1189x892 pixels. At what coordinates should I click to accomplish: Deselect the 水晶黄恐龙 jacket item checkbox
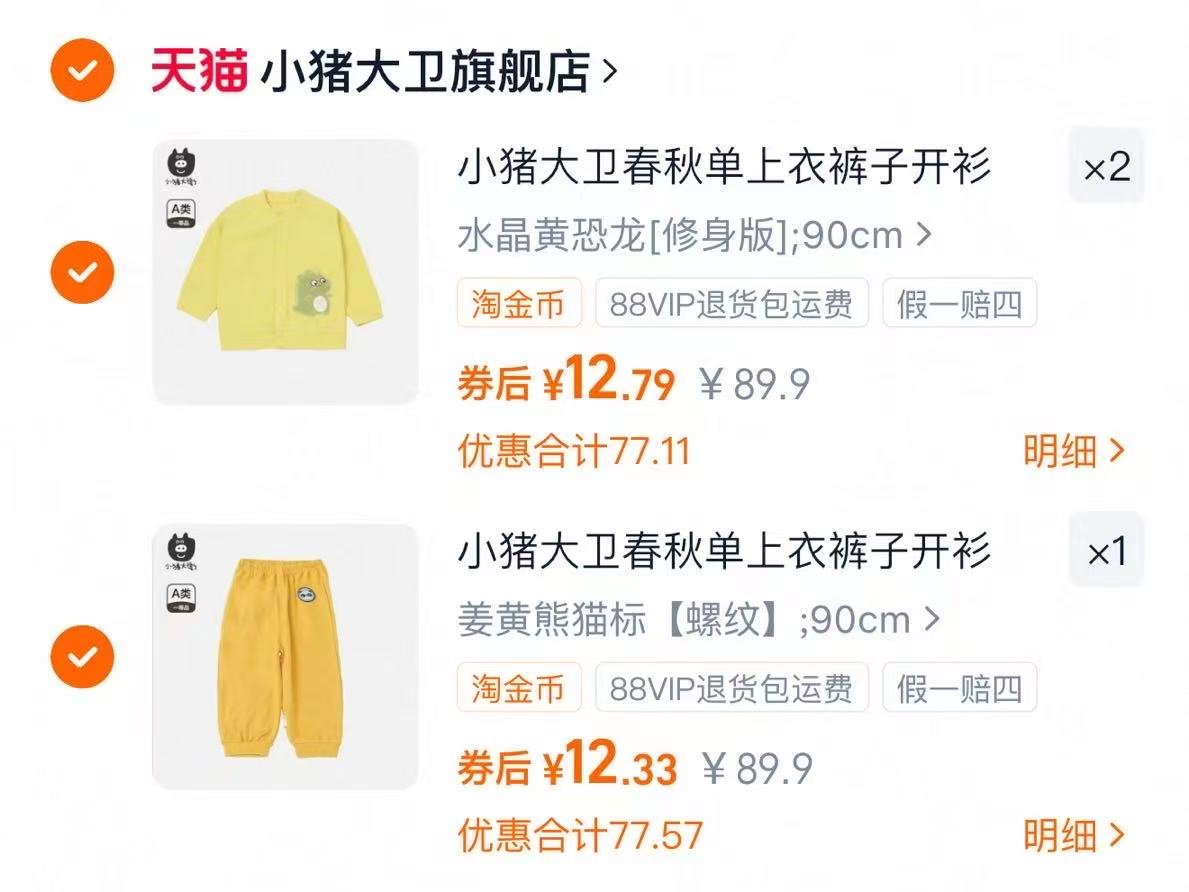tap(83, 271)
